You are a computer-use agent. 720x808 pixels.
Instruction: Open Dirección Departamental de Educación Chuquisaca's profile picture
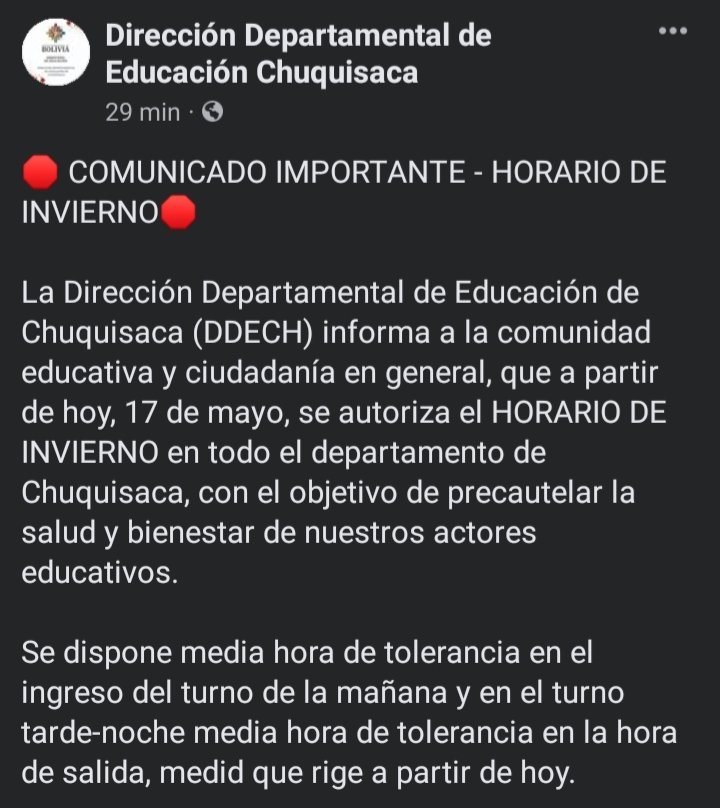point(56,53)
